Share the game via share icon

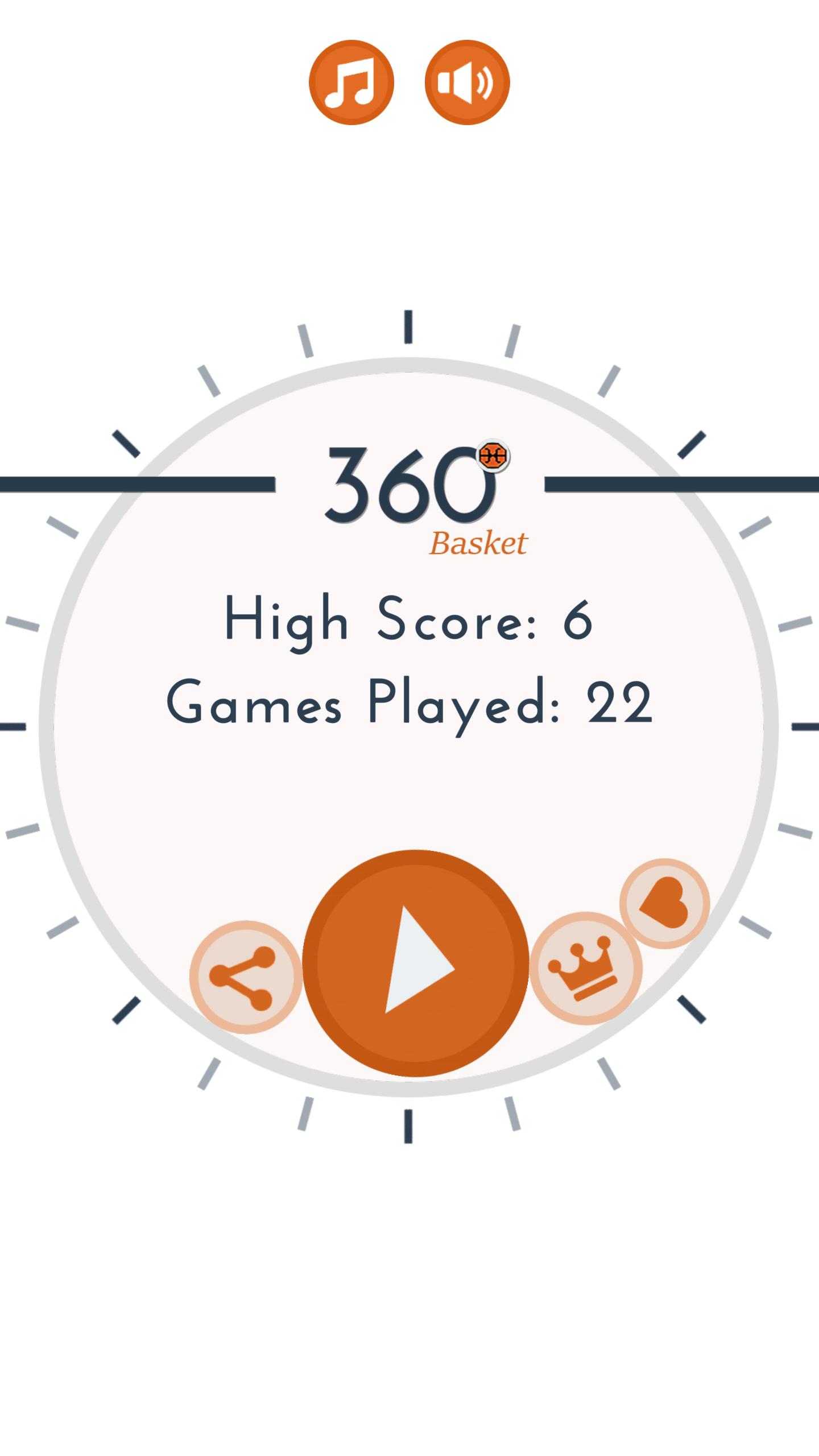pos(246,977)
